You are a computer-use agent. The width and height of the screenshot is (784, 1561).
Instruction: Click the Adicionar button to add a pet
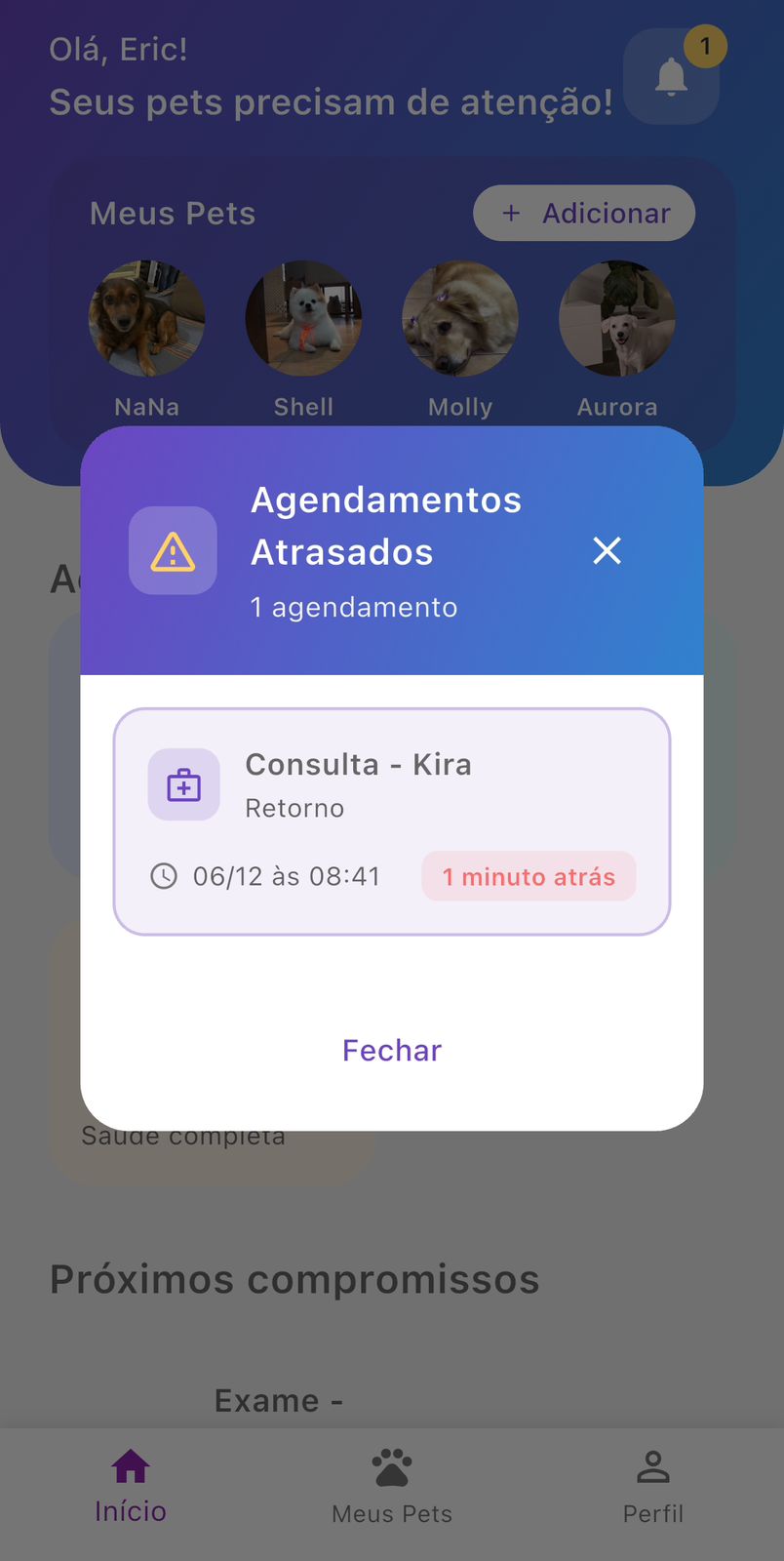pyautogui.click(x=583, y=213)
